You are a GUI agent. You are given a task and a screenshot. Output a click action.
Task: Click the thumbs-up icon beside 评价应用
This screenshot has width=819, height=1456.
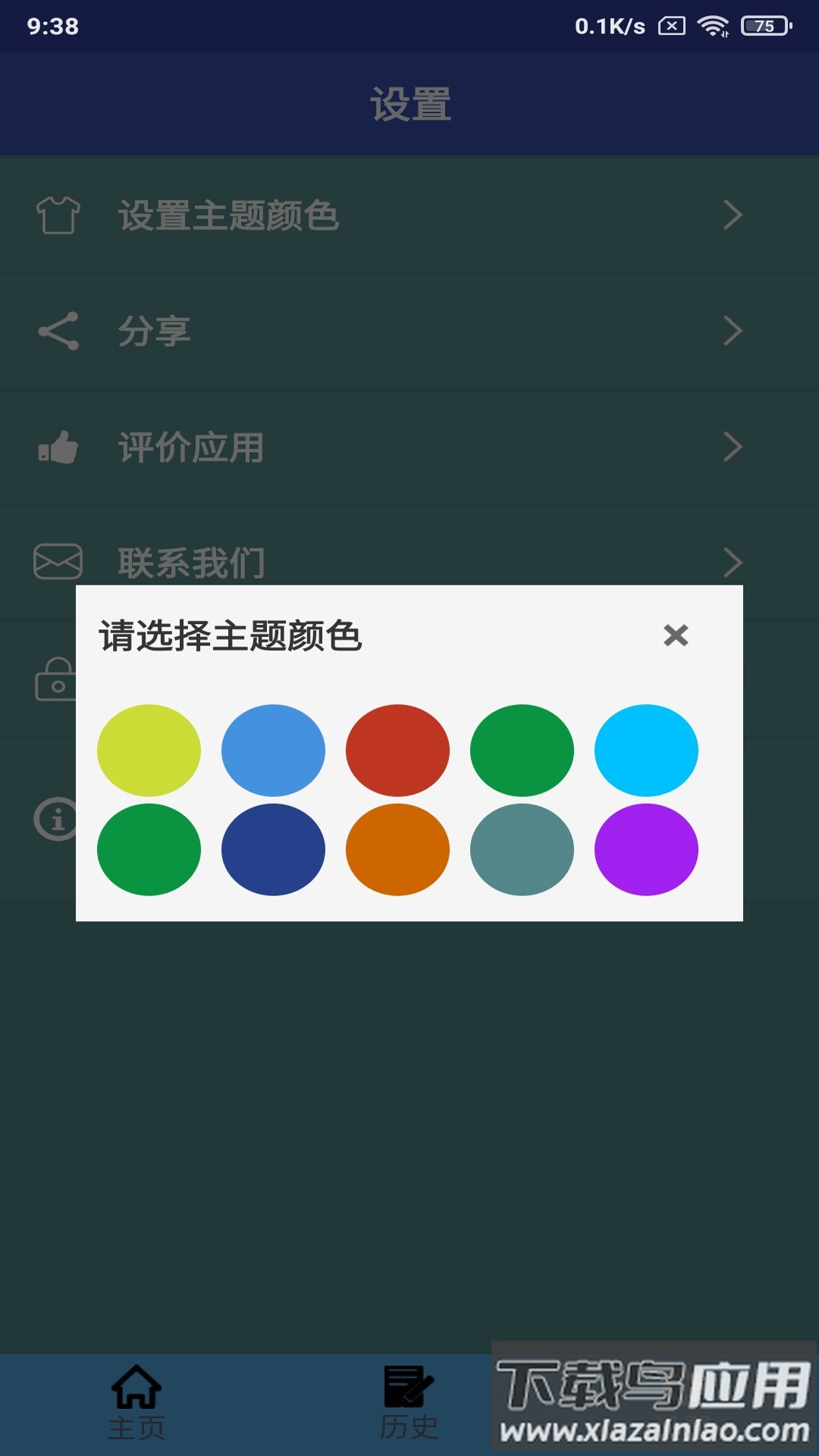point(57,447)
